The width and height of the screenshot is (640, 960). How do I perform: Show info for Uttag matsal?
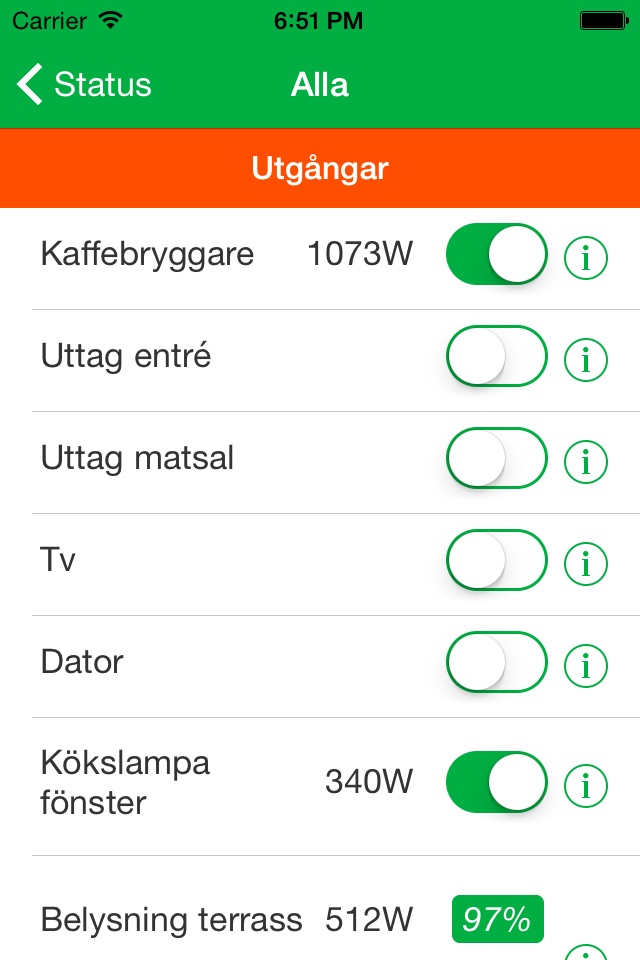[586, 462]
